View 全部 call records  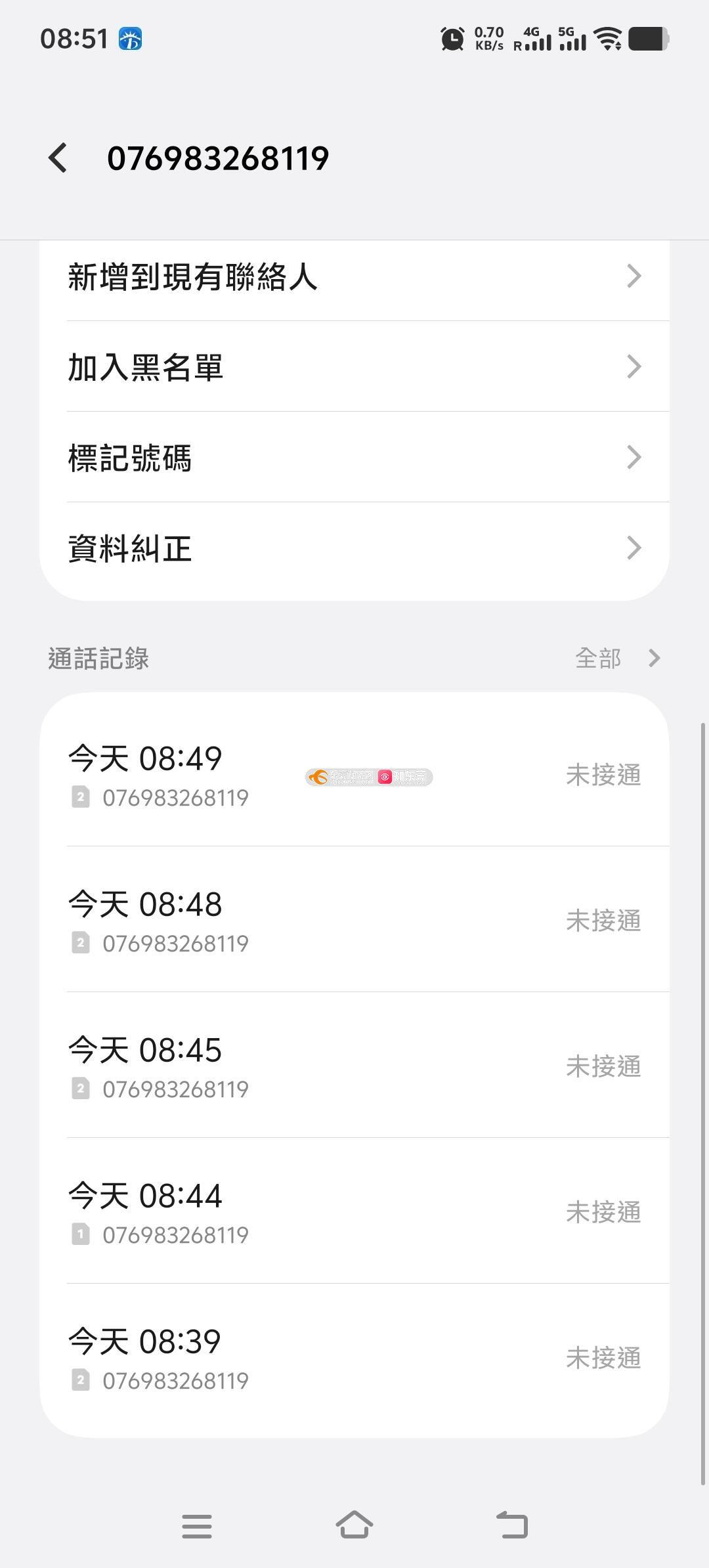click(x=617, y=658)
